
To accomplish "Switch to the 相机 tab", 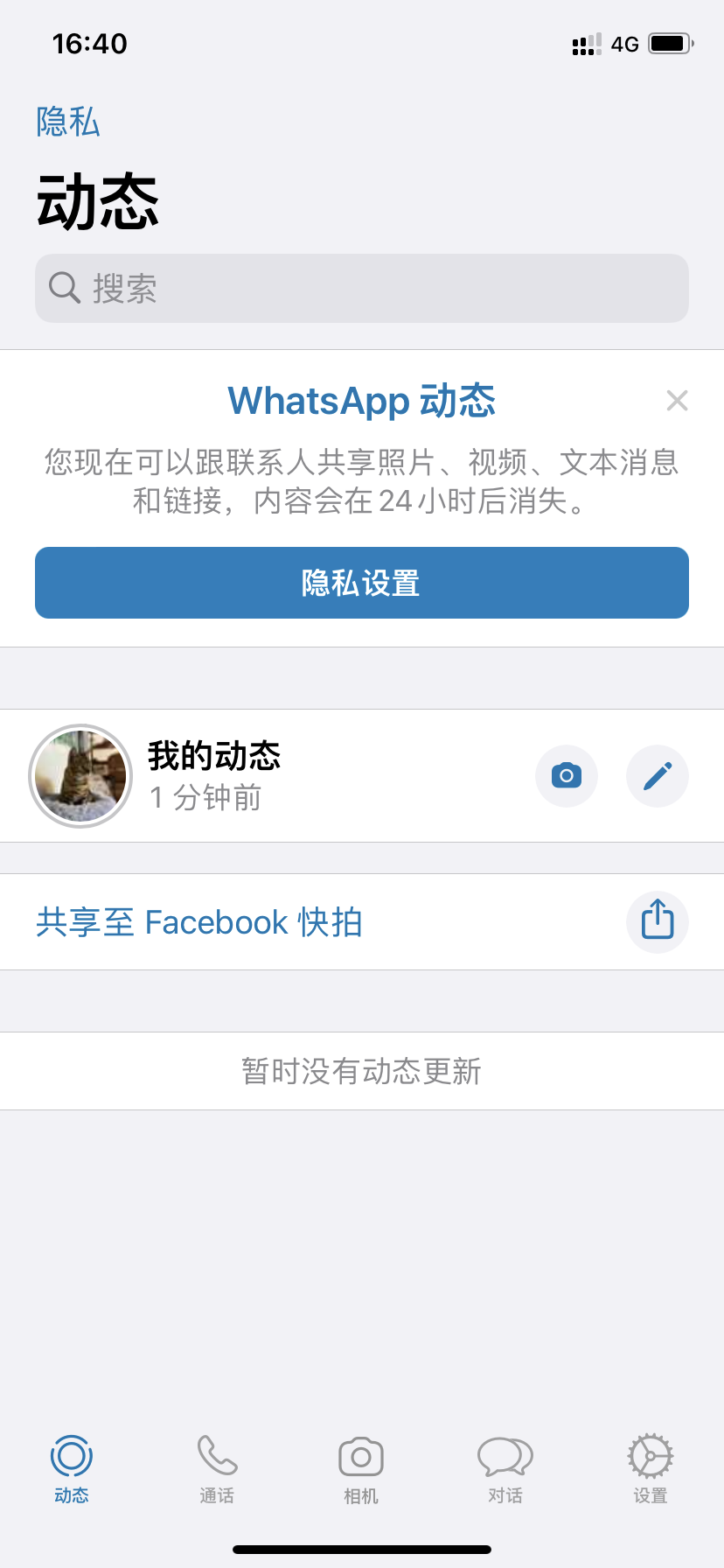I will tap(361, 1468).
